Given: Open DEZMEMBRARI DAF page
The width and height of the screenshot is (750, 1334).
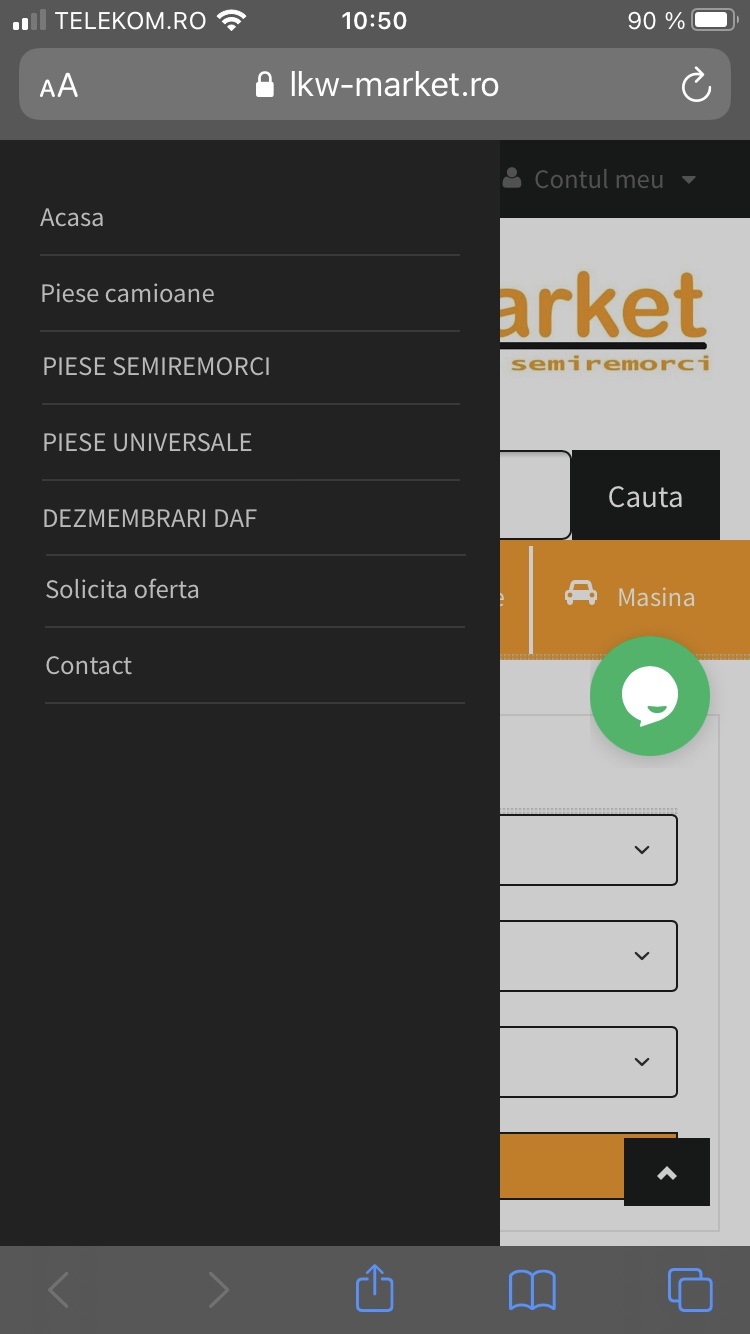Looking at the screenshot, I should (x=150, y=518).
